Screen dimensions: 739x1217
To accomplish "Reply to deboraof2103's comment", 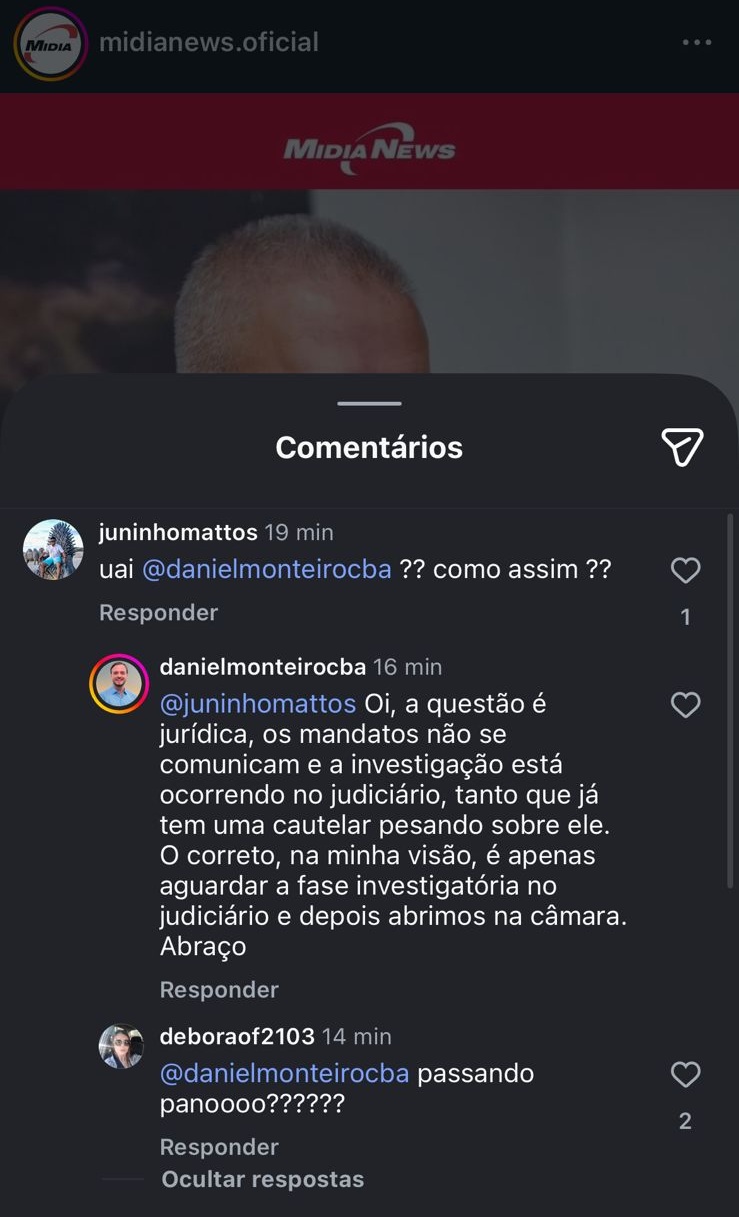I will 219,1147.
